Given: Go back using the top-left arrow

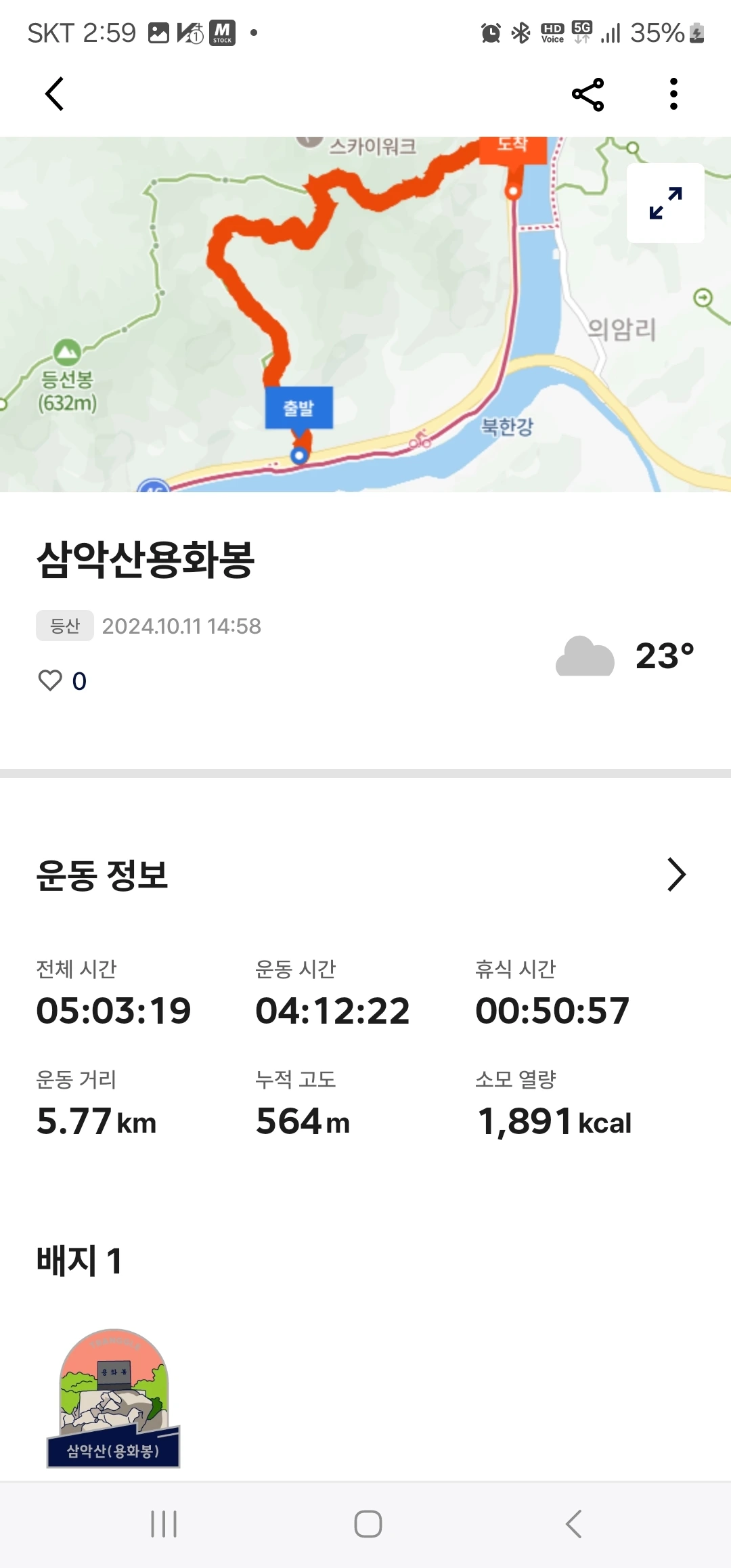Looking at the screenshot, I should point(55,94).
